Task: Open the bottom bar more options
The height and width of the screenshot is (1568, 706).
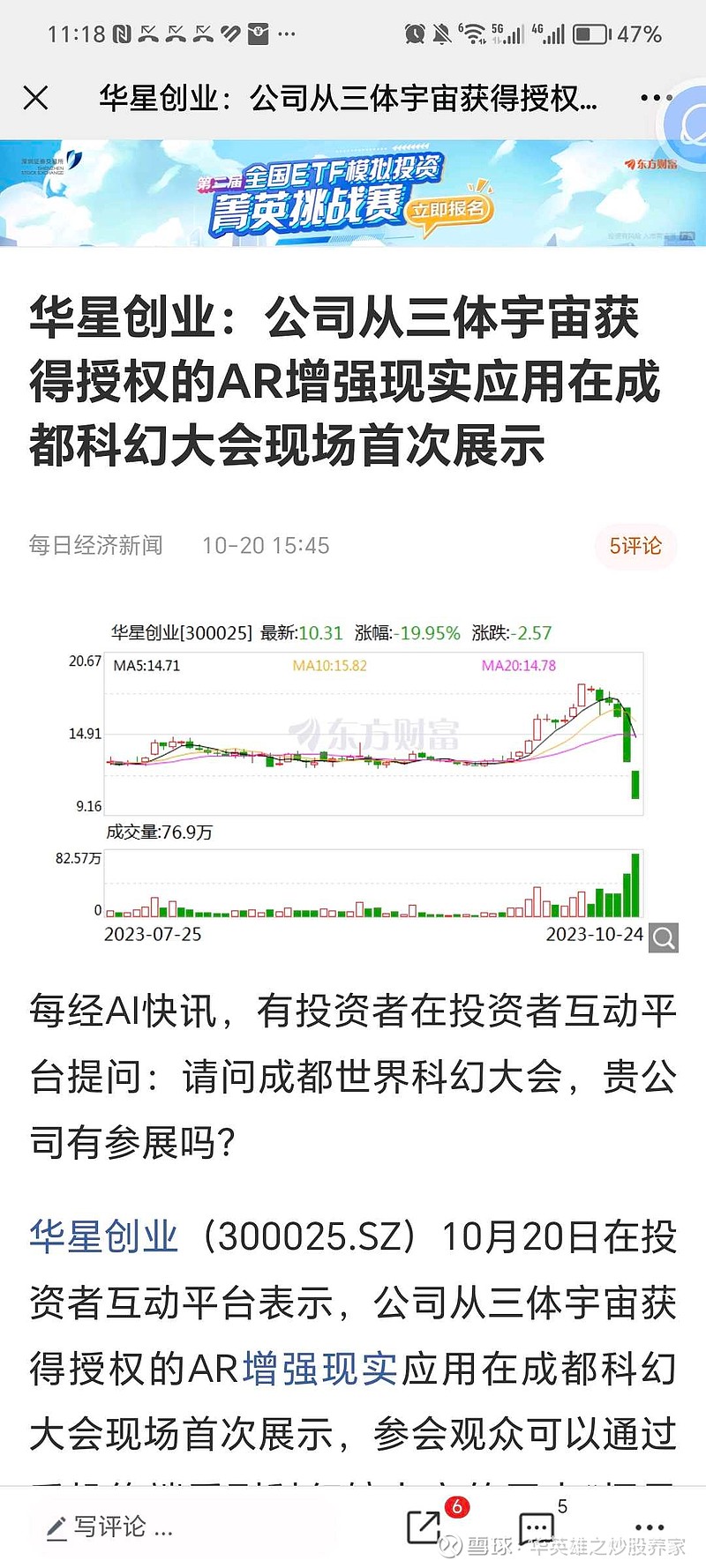Action: point(650,1527)
